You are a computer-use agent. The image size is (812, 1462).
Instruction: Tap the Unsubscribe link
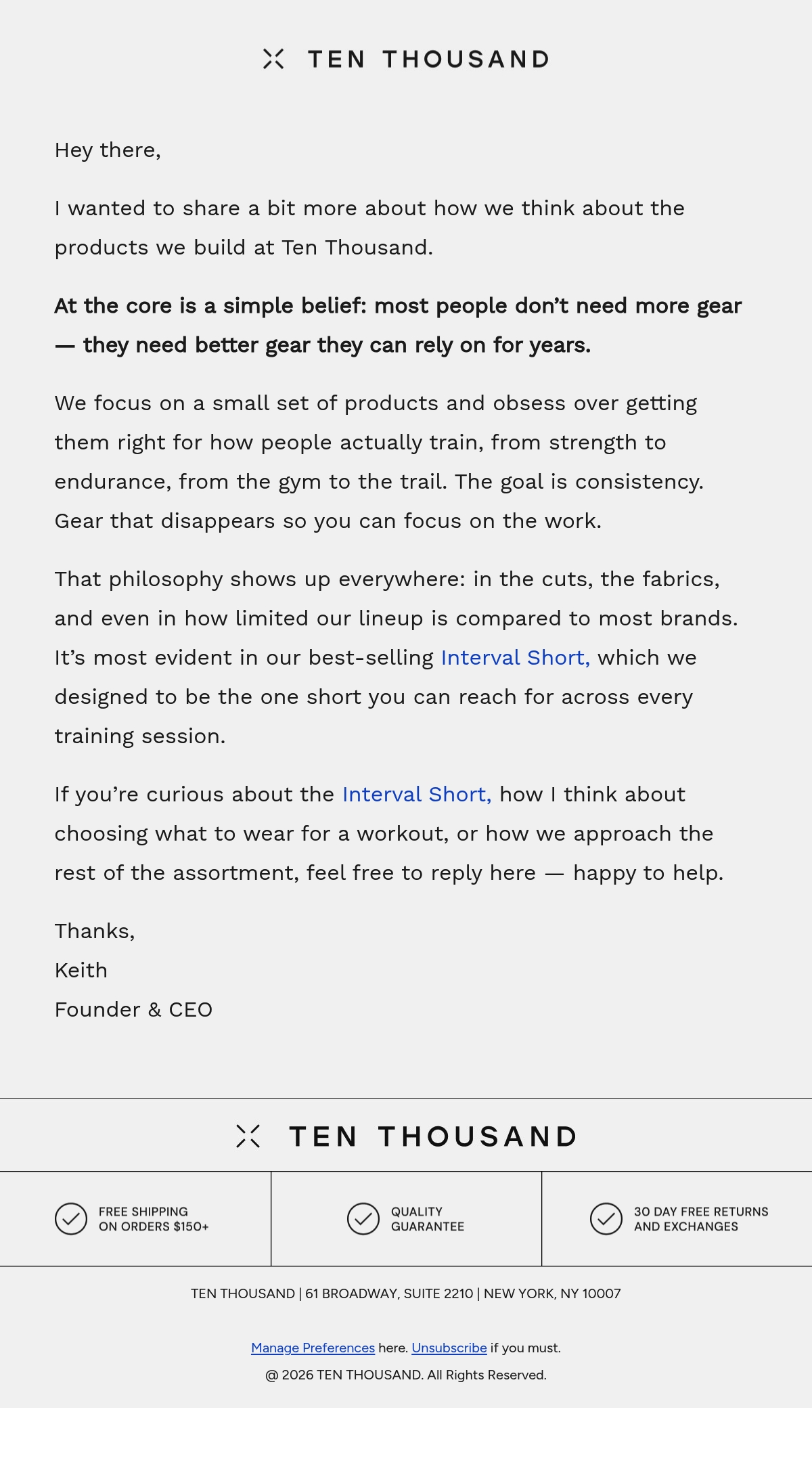tap(449, 1348)
